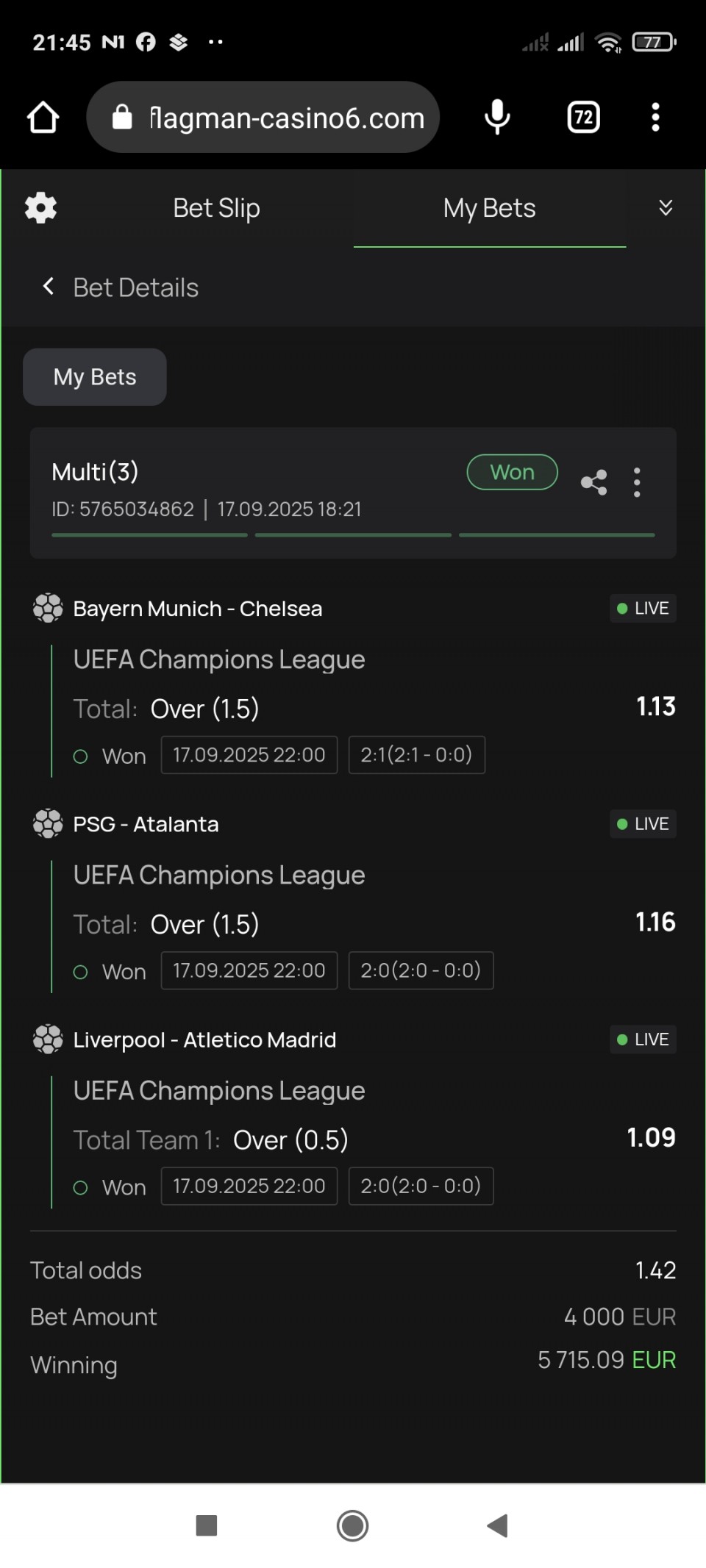Tap the system home button
Viewport: 706px width, 1568px height.
coord(352,1525)
